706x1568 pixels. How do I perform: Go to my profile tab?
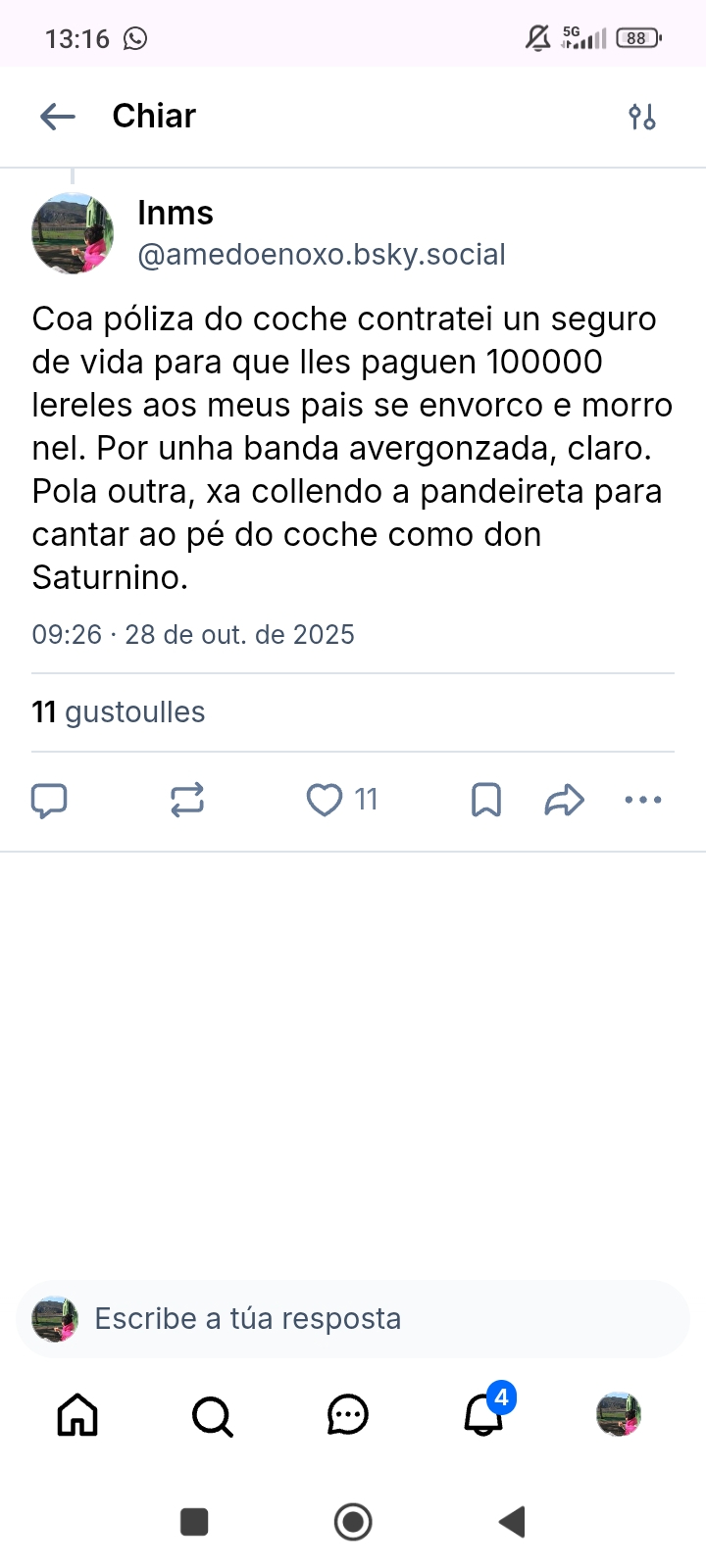coord(619,1415)
